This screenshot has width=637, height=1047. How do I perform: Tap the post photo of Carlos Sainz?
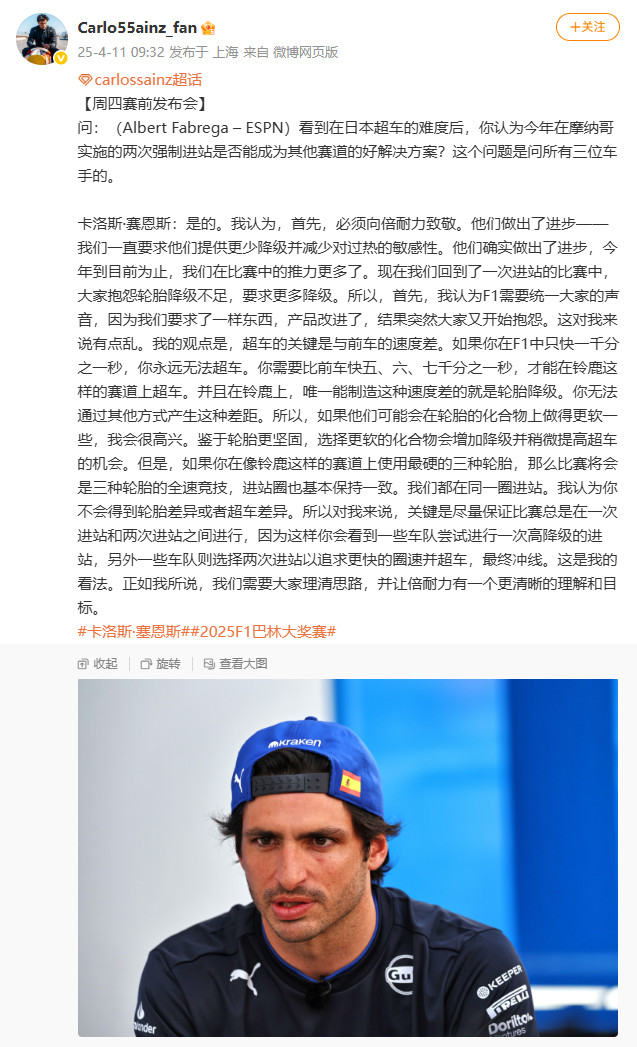348,857
